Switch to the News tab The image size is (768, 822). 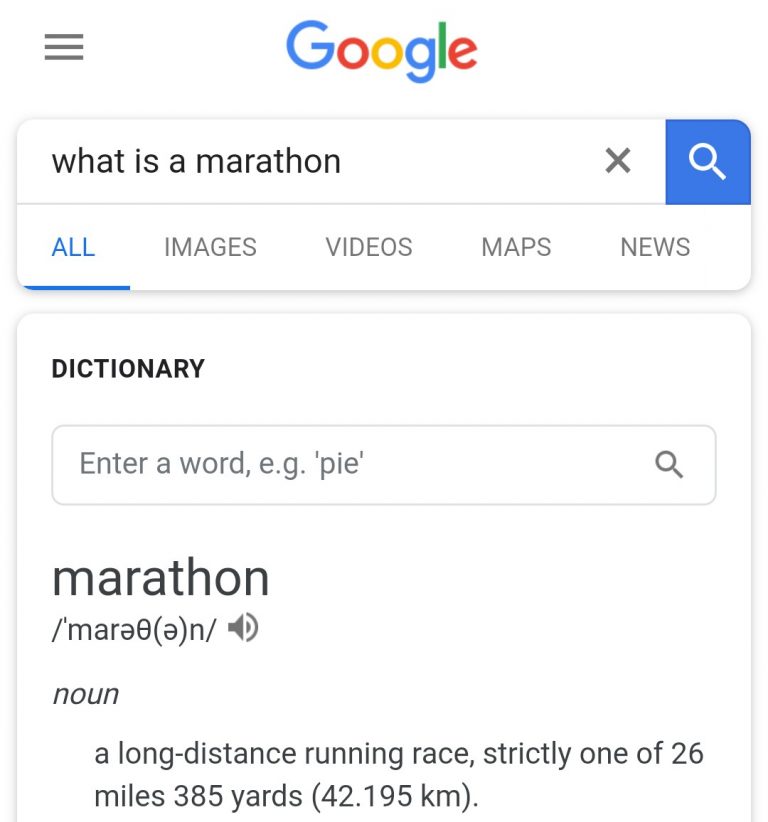point(655,247)
